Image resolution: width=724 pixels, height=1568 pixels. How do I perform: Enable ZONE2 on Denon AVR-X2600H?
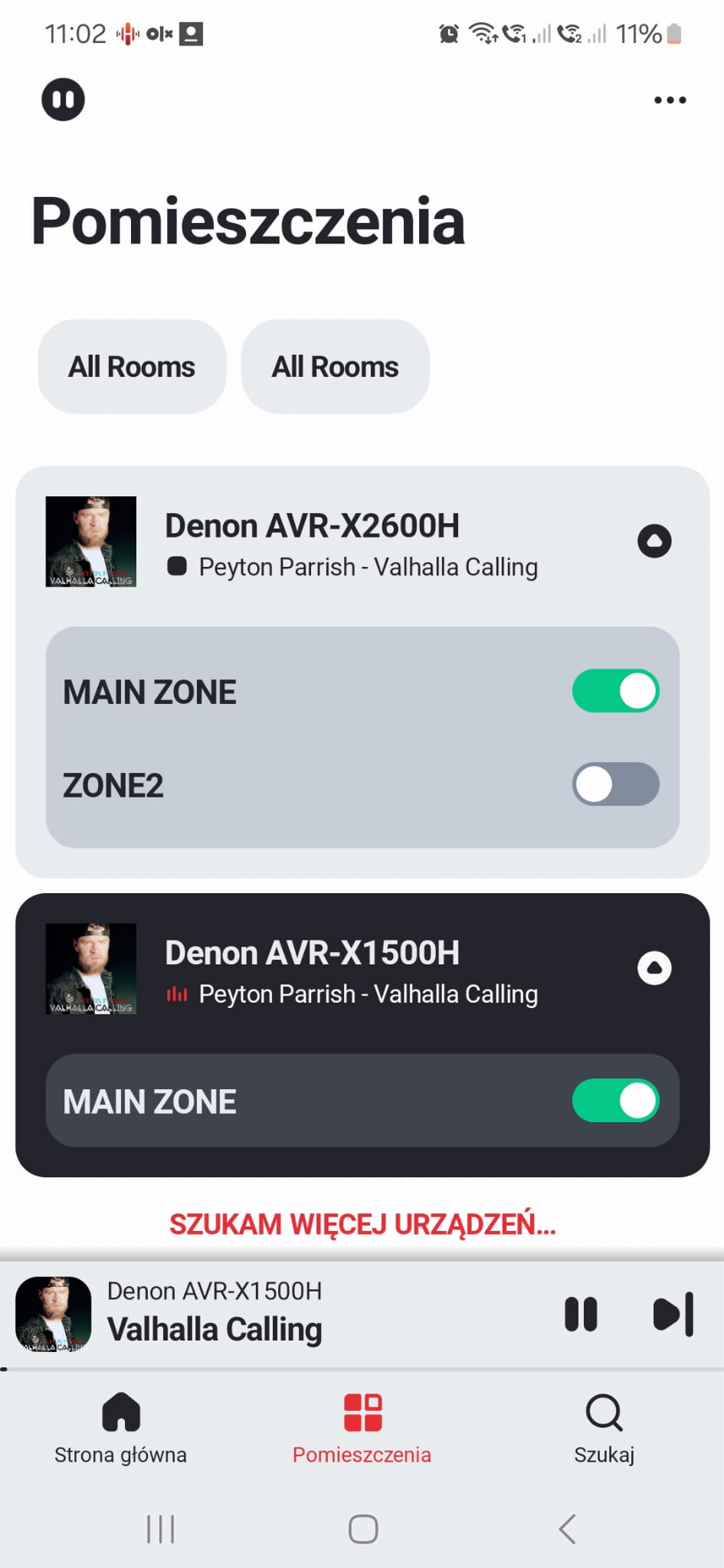615,784
